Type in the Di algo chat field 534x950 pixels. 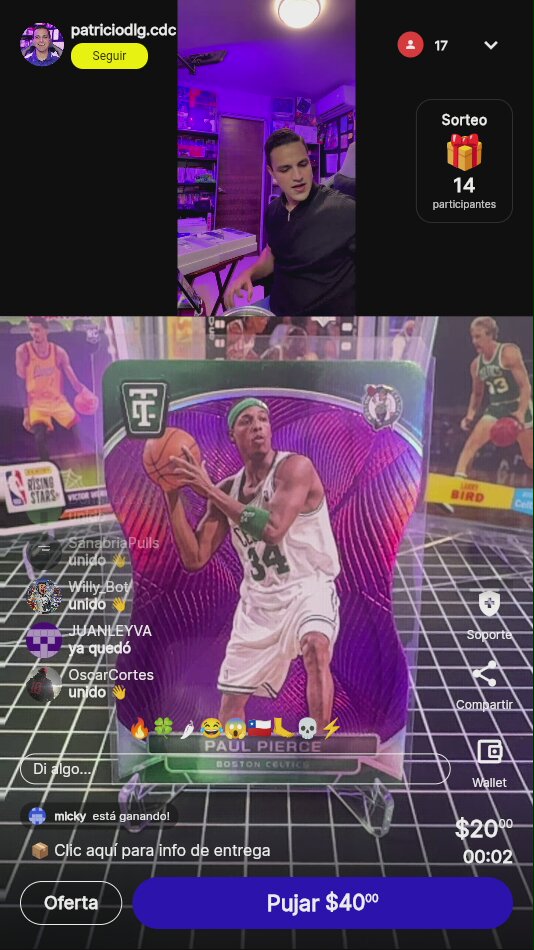[x=235, y=769]
